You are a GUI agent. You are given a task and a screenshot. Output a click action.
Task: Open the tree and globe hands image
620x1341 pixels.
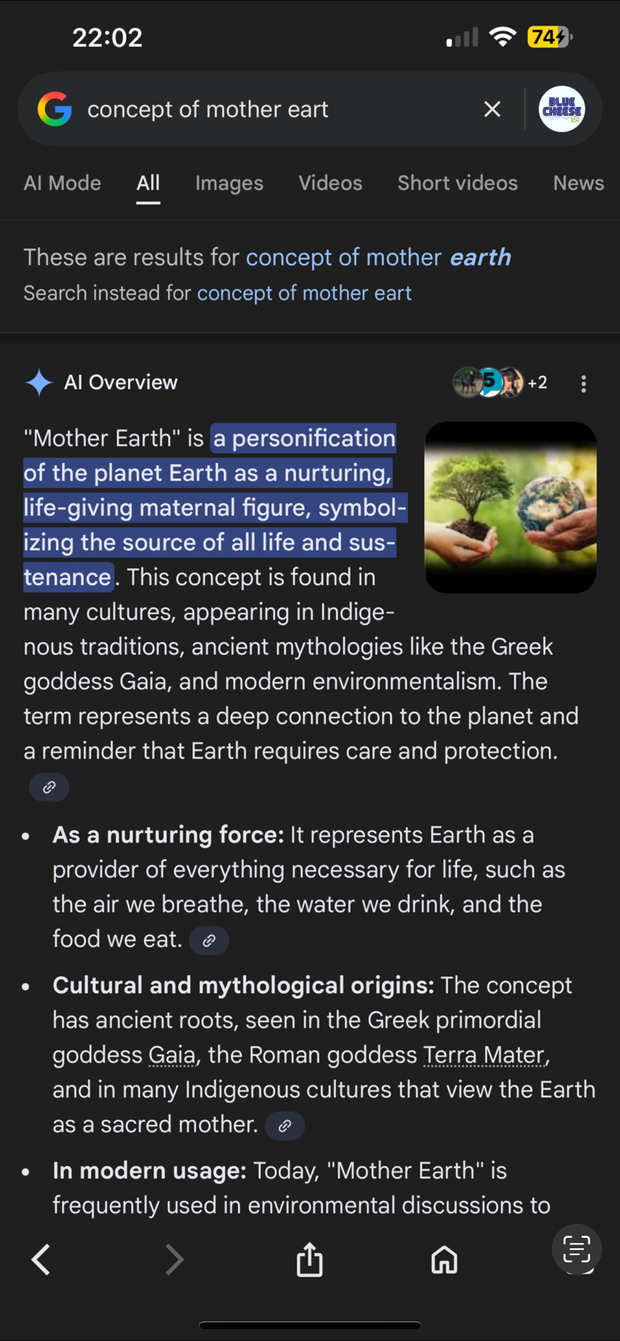[x=510, y=507]
